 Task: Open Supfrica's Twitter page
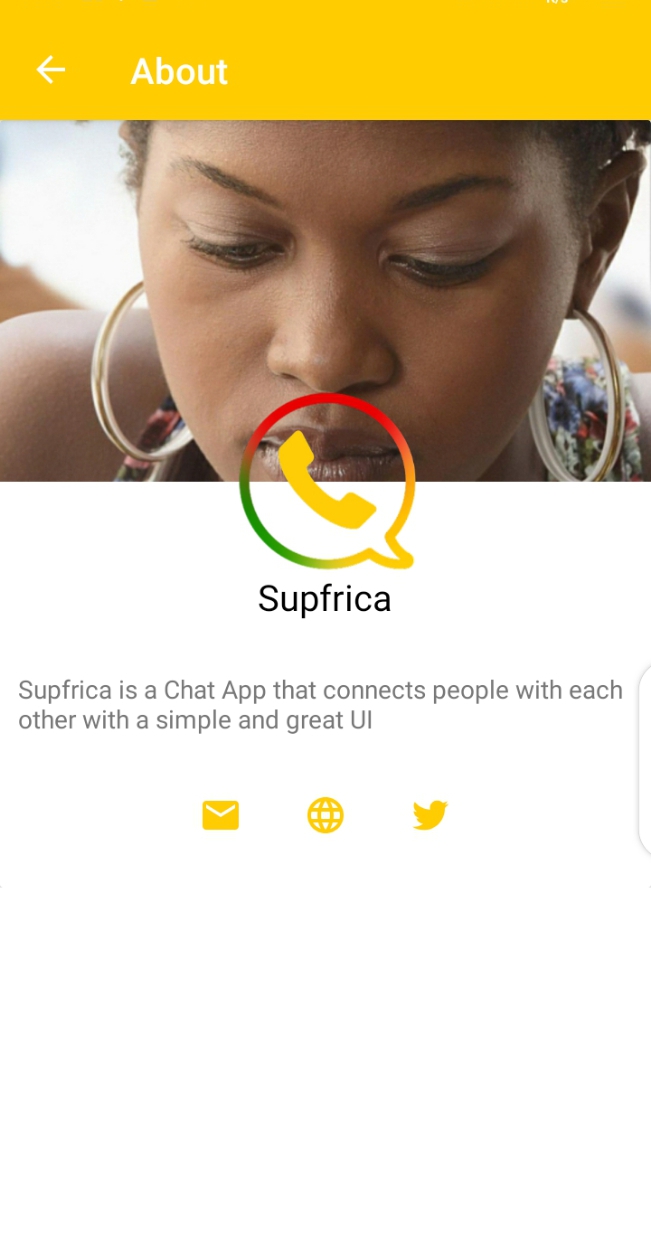(430, 815)
